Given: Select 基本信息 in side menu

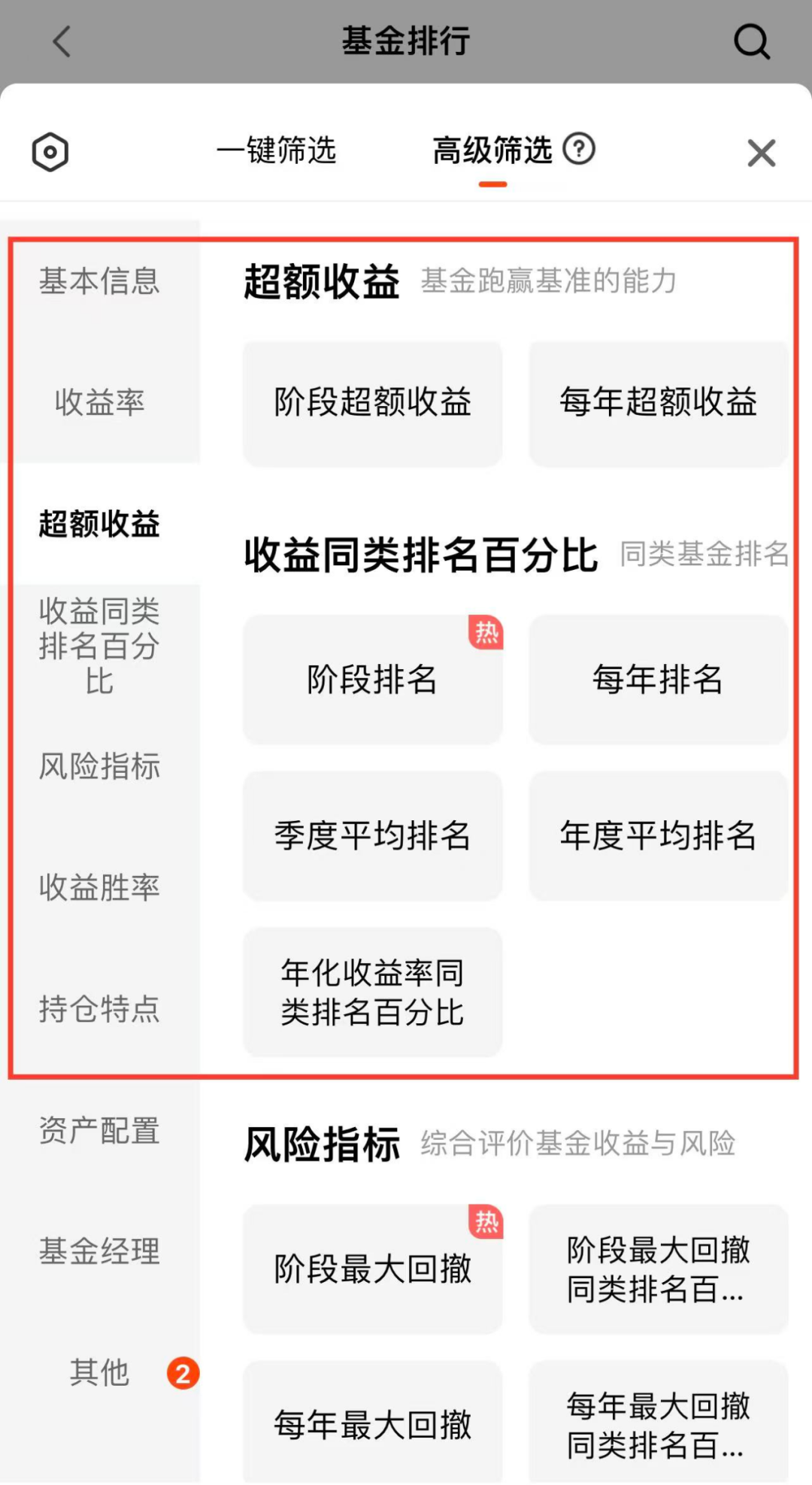Looking at the screenshot, I should click(x=99, y=281).
